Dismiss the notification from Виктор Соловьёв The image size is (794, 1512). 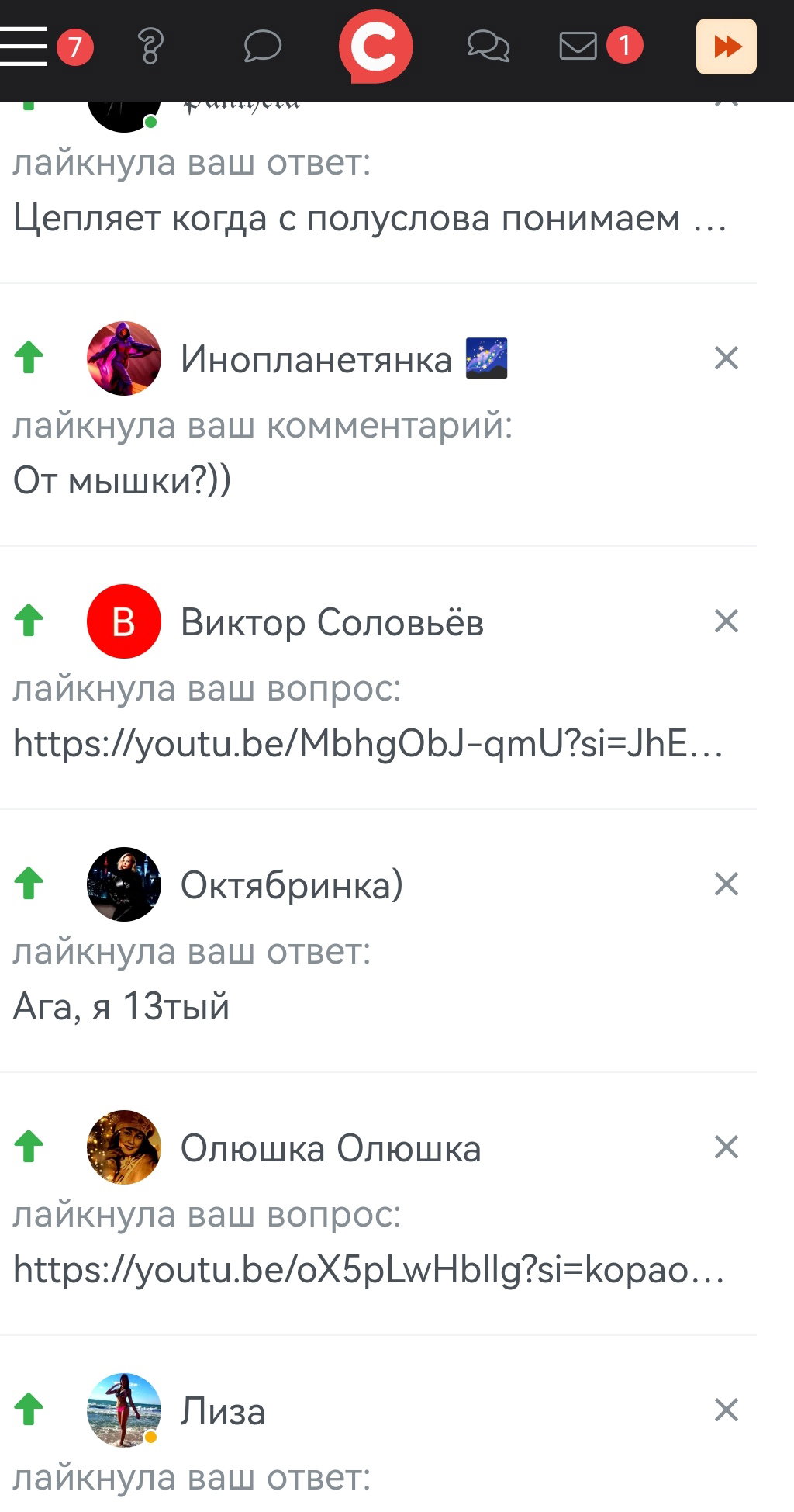(x=727, y=621)
